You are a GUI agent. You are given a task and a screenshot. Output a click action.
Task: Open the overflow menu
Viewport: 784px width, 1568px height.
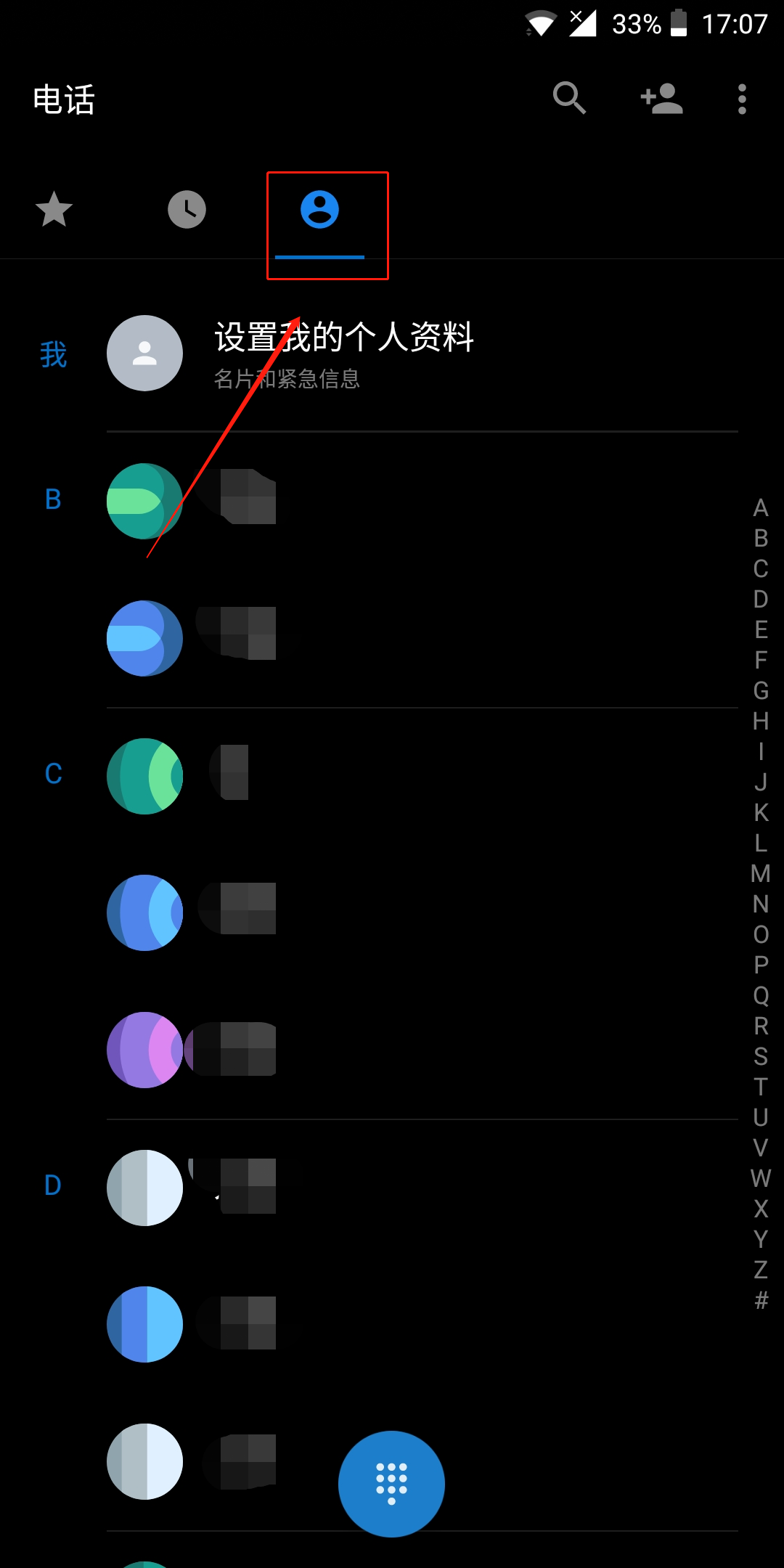pos(741,99)
